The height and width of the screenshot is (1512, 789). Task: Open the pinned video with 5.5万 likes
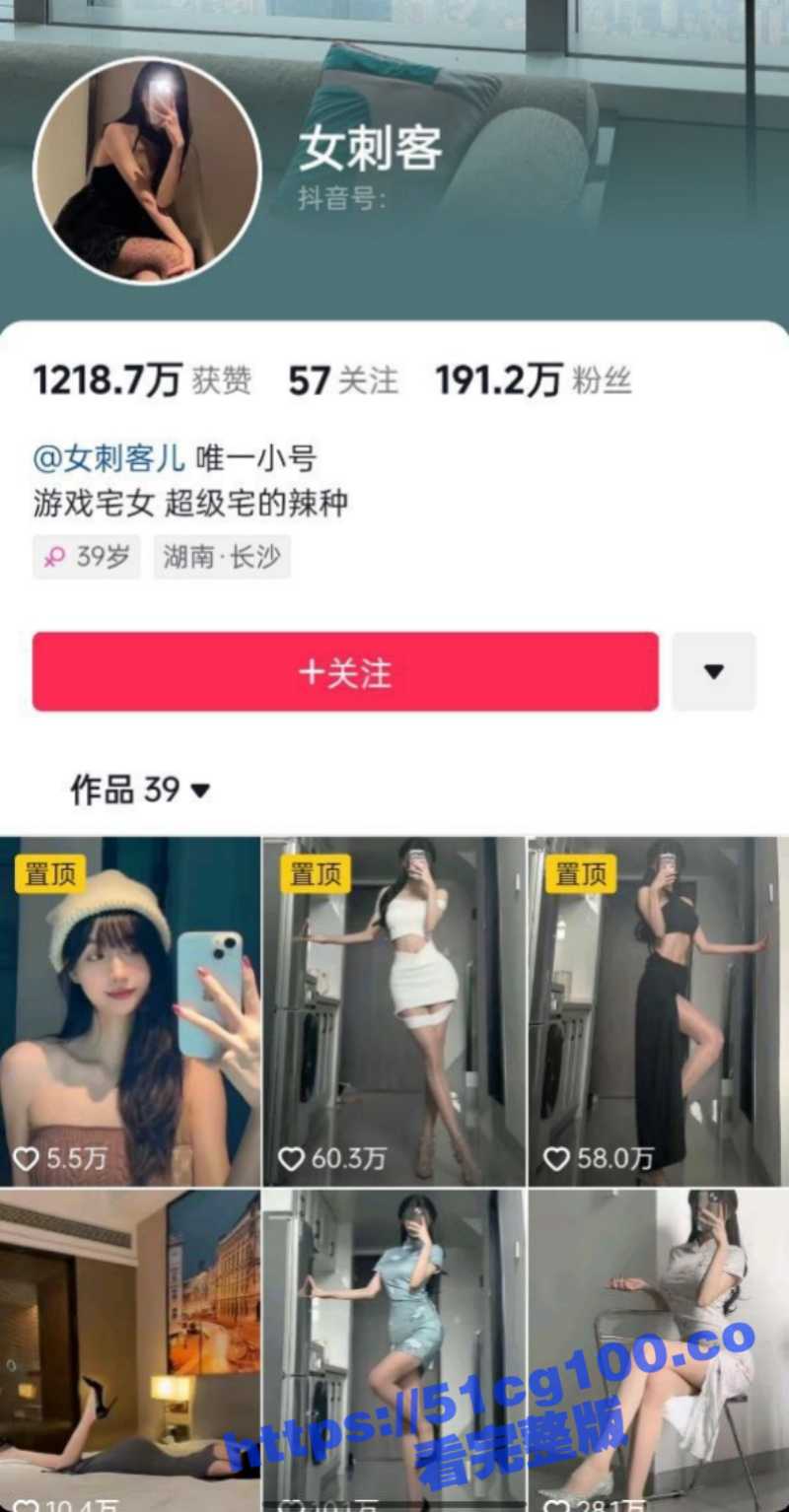click(x=130, y=1010)
